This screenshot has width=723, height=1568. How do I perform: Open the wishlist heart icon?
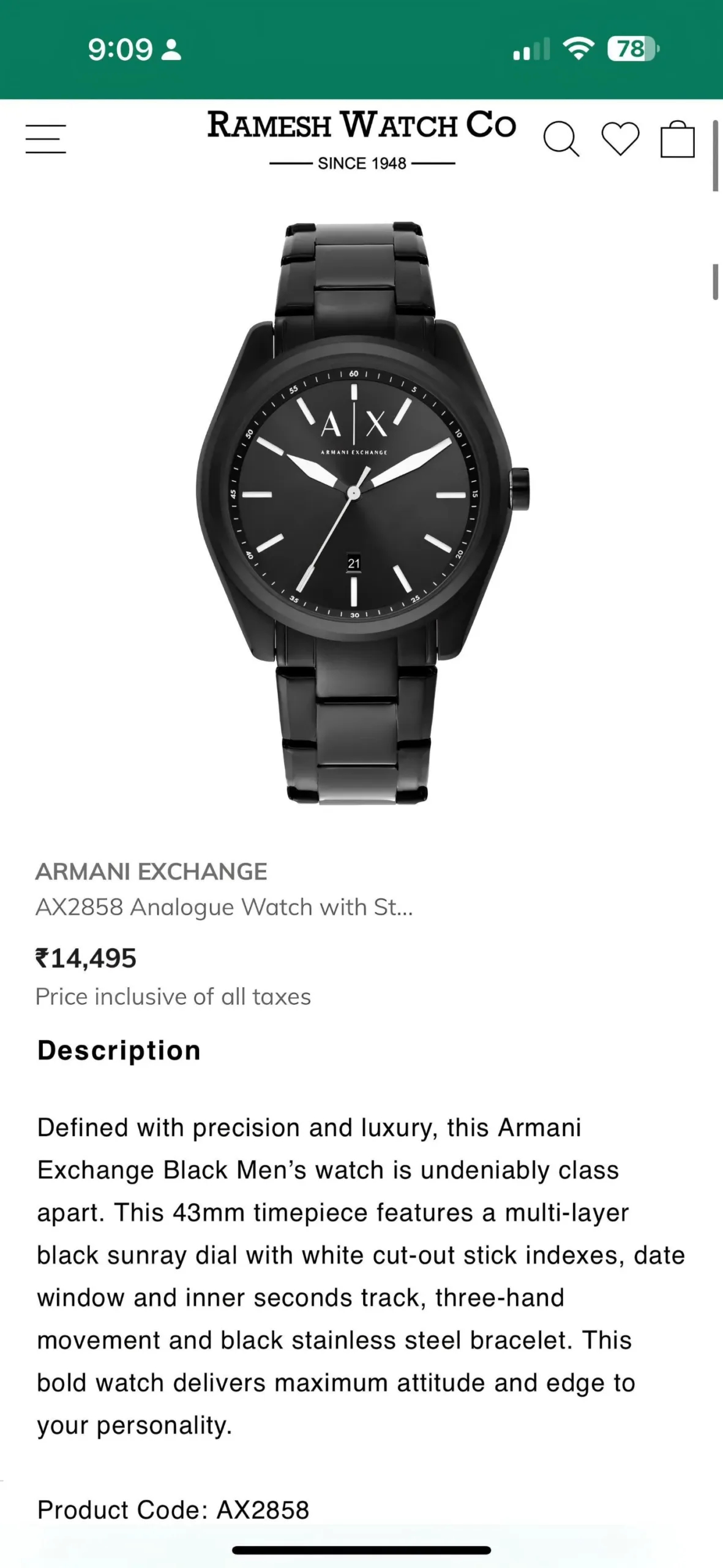pyautogui.click(x=620, y=138)
